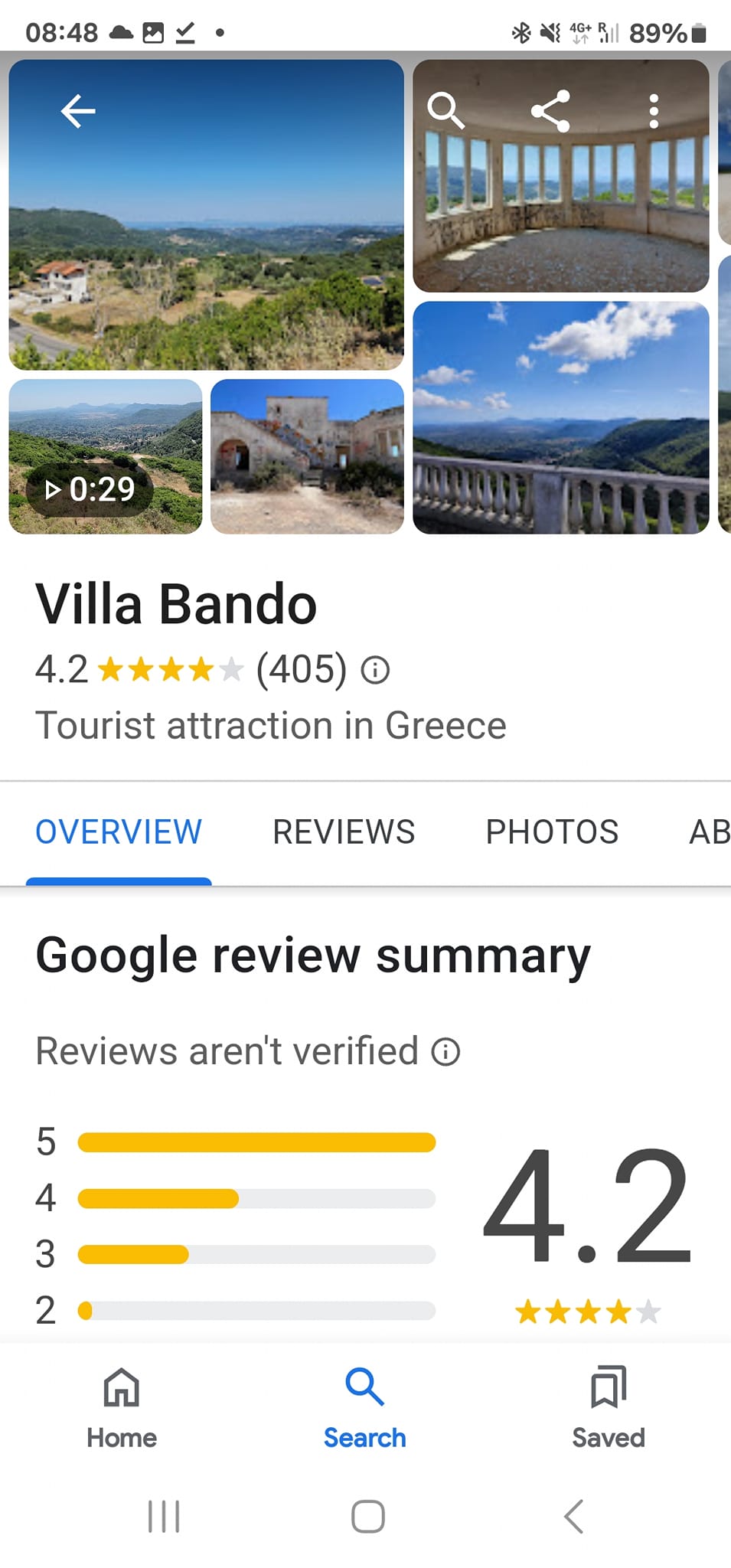Open the three-dot overflow menu
The height and width of the screenshot is (1568, 731).
pyautogui.click(x=653, y=111)
